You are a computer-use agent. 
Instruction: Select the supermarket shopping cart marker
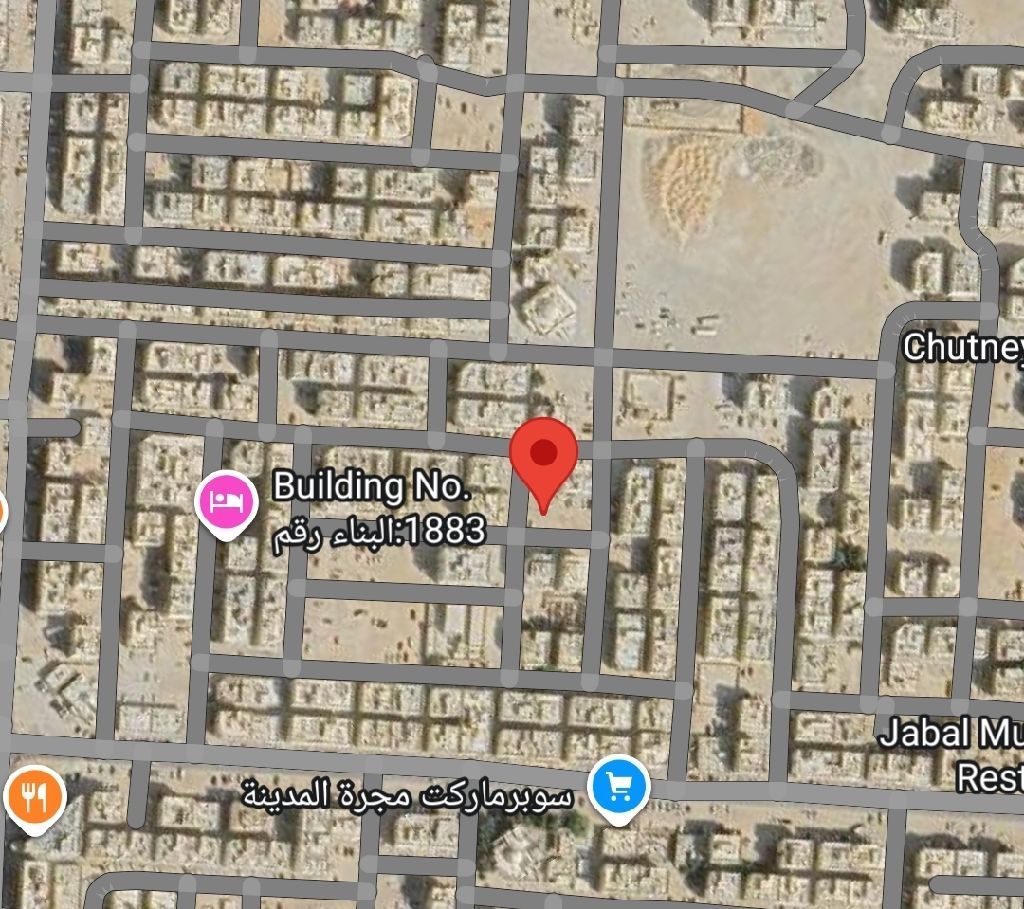tap(618, 788)
